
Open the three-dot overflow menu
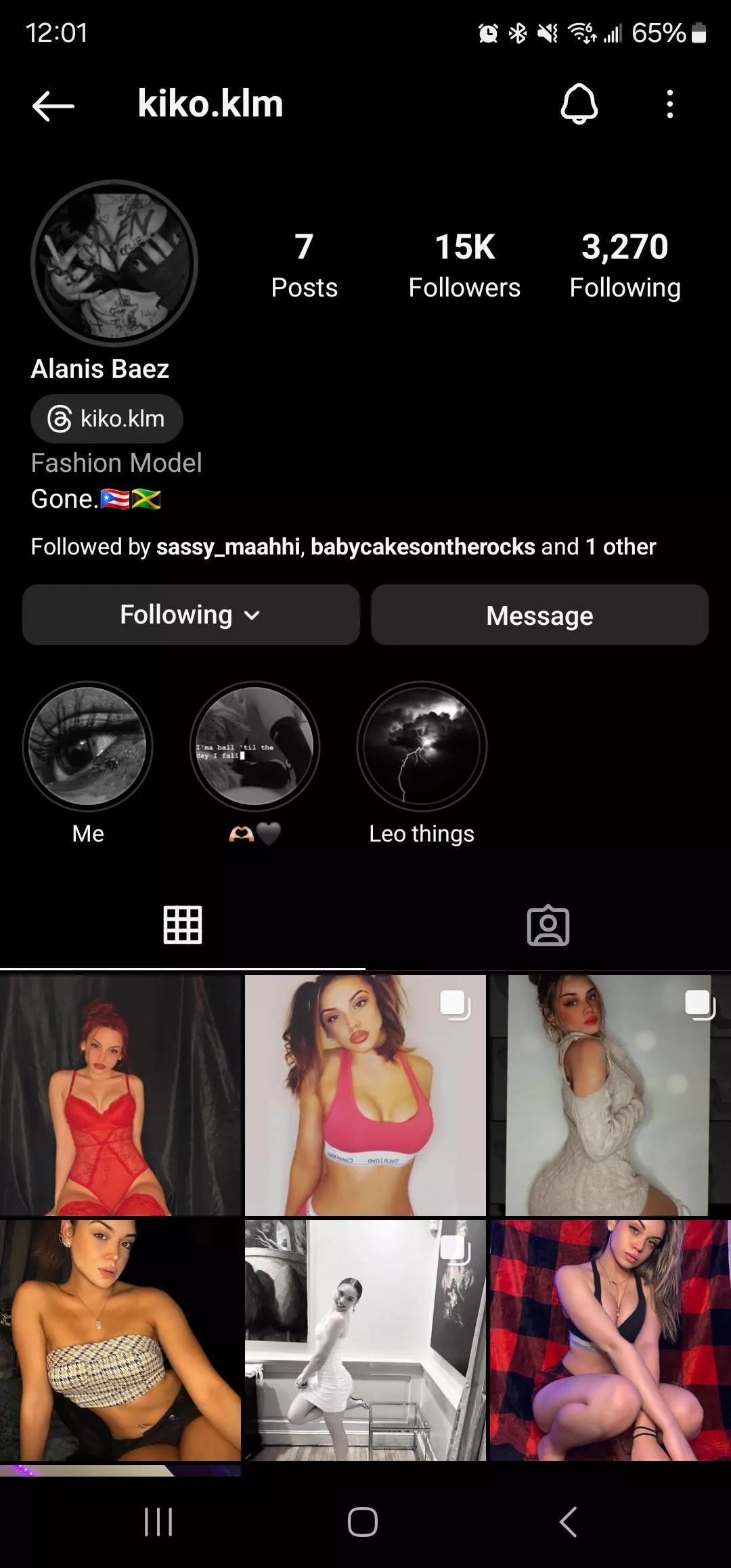(670, 104)
